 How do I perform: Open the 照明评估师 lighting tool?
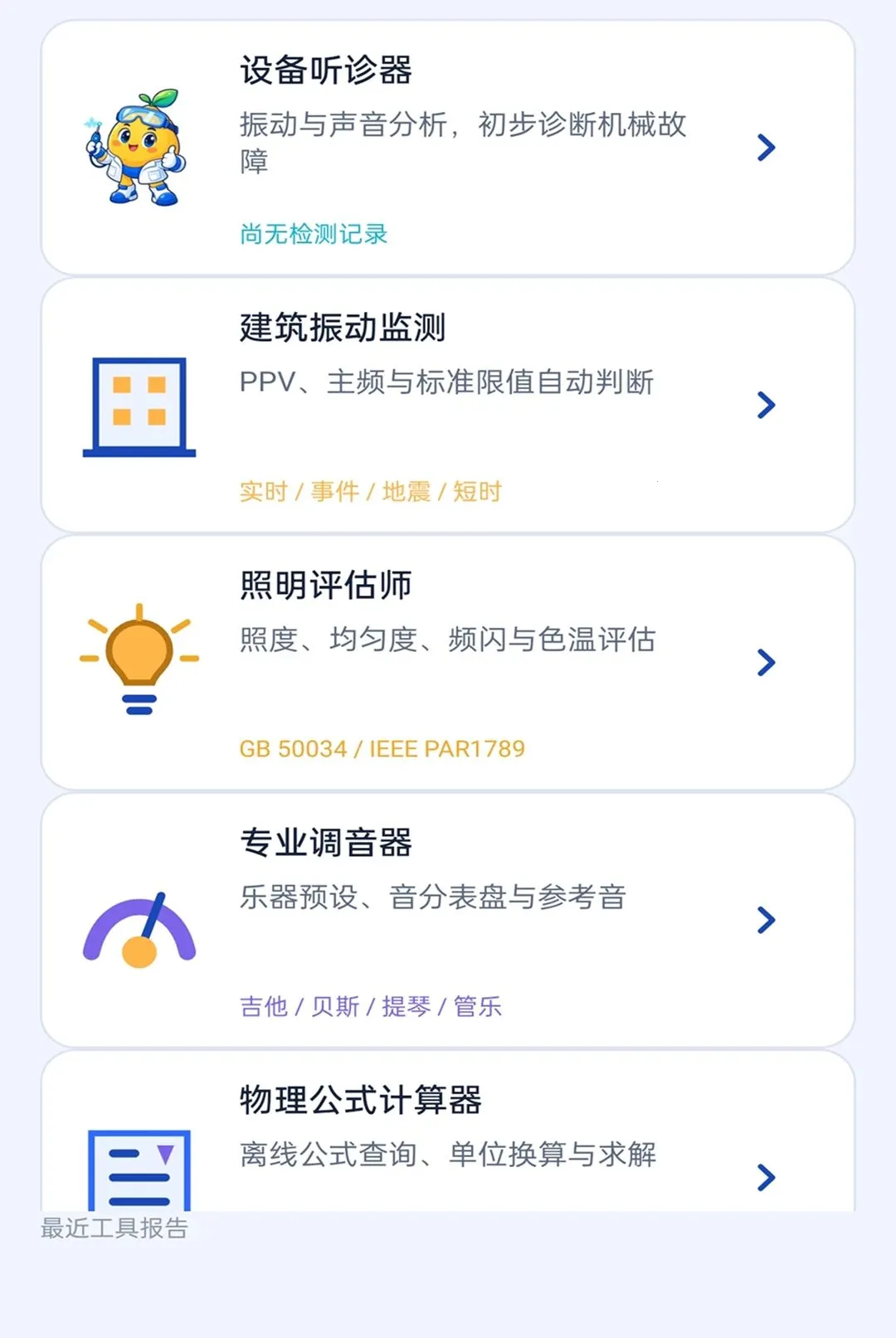448,662
